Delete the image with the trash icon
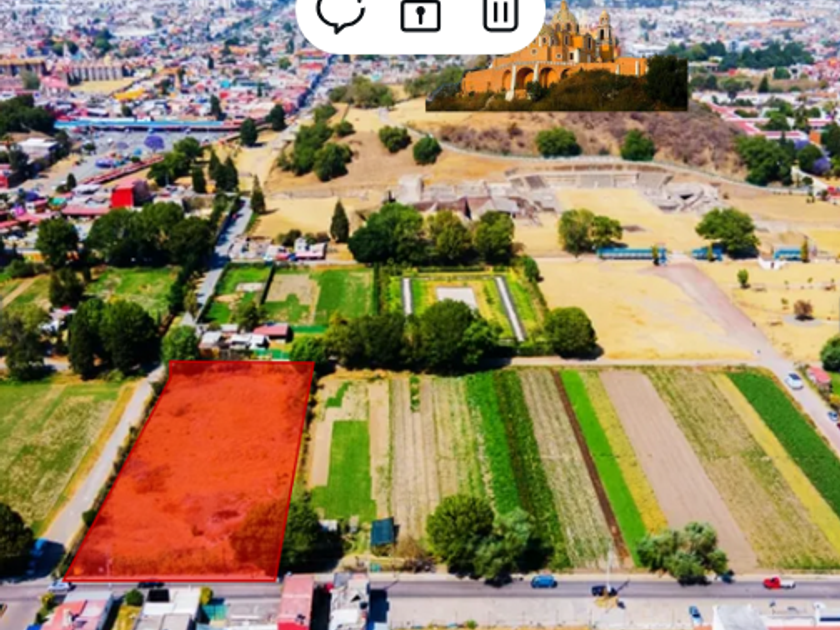The image size is (840, 630). click(500, 14)
